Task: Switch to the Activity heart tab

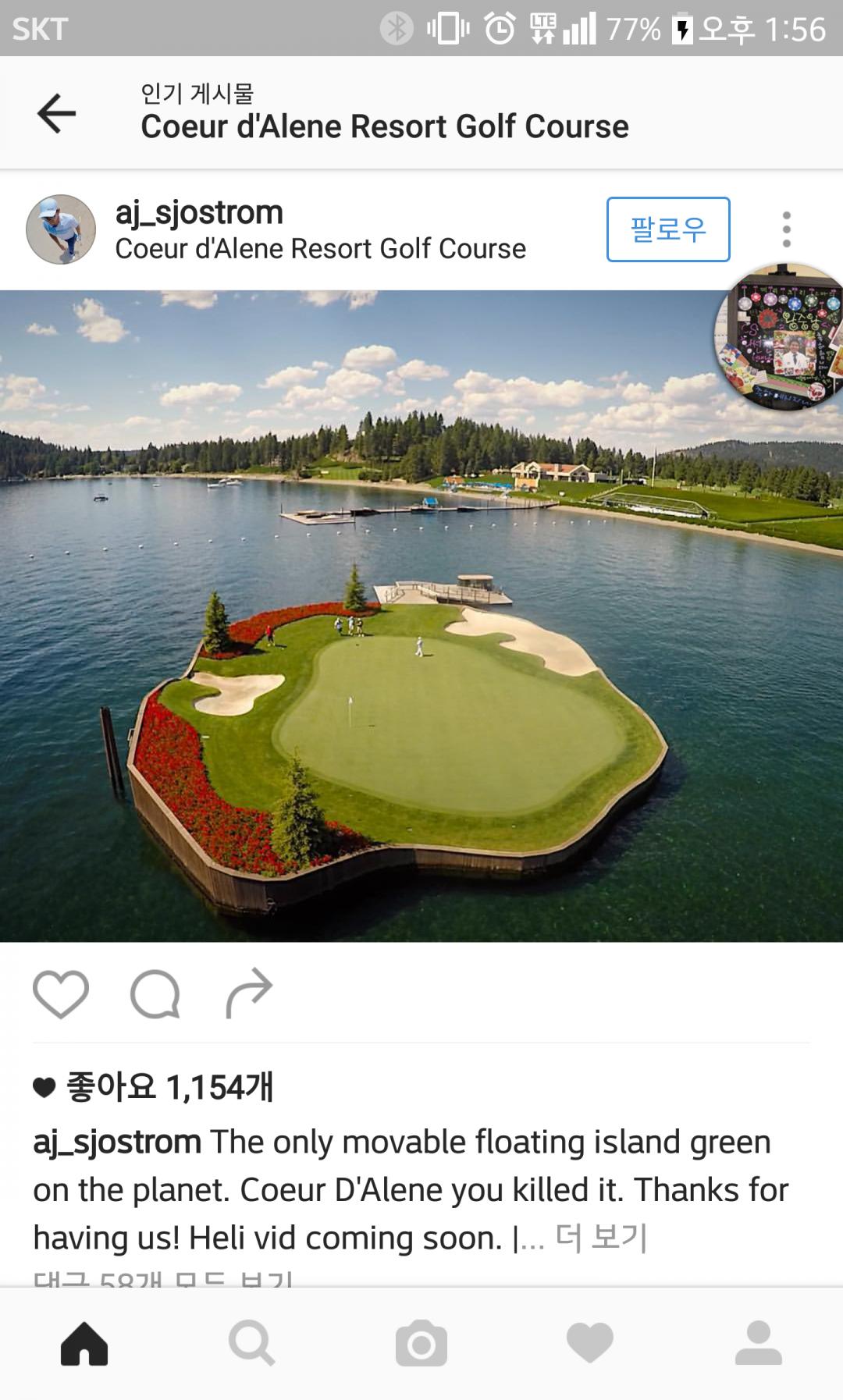Action: 590,1344
